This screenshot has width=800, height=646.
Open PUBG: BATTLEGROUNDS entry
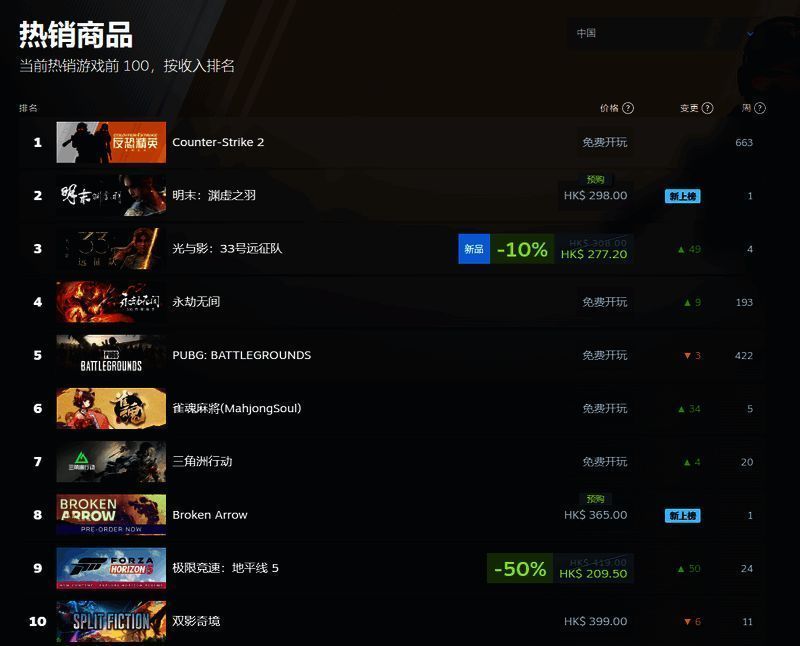pos(241,355)
